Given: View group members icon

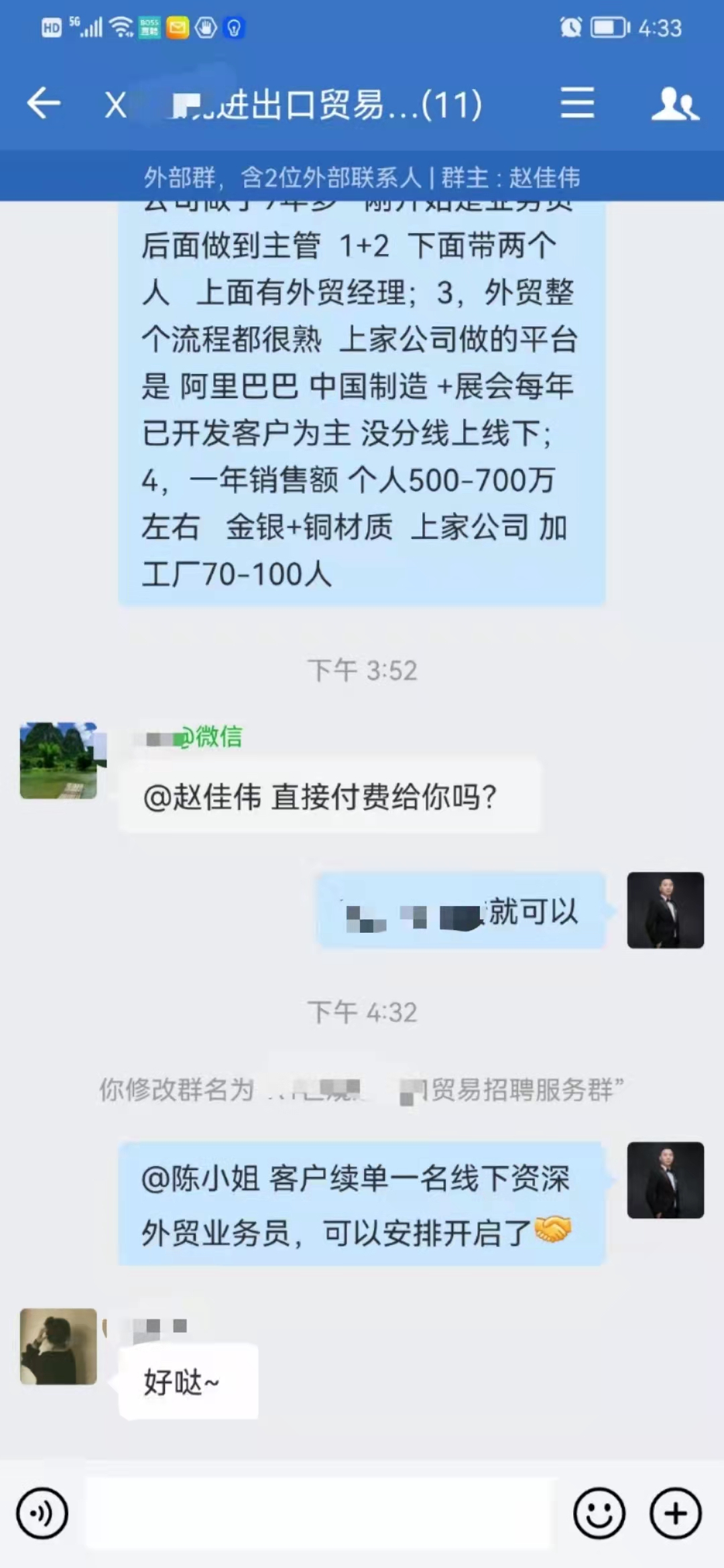Looking at the screenshot, I should 674,104.
